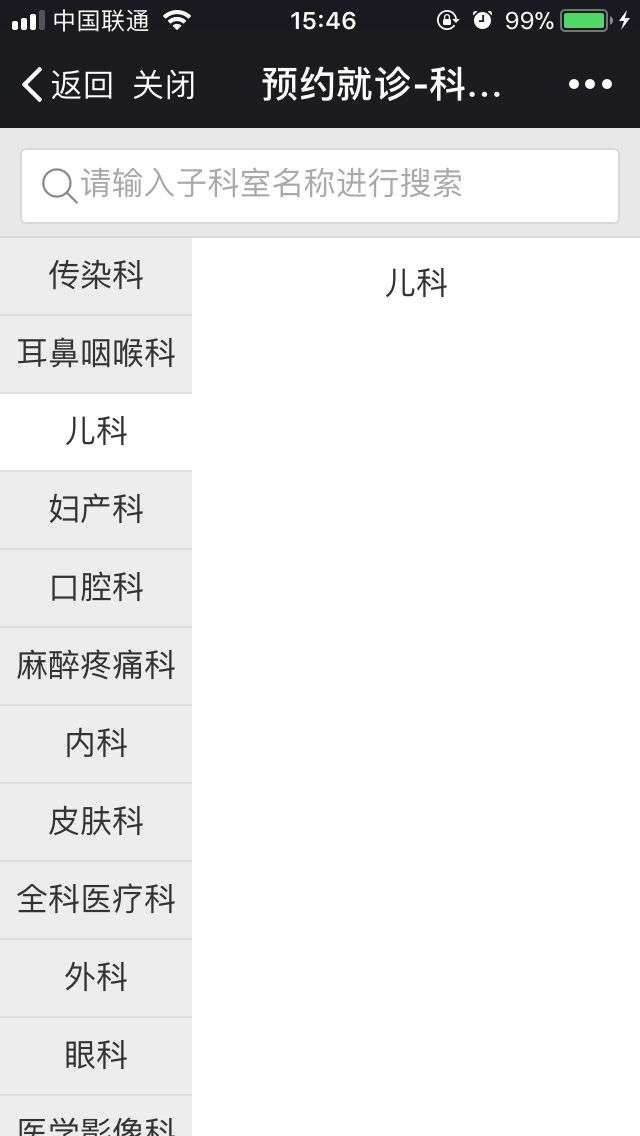Open the 皮肤科 department
Screen dimensions: 640x1136
coord(96,822)
